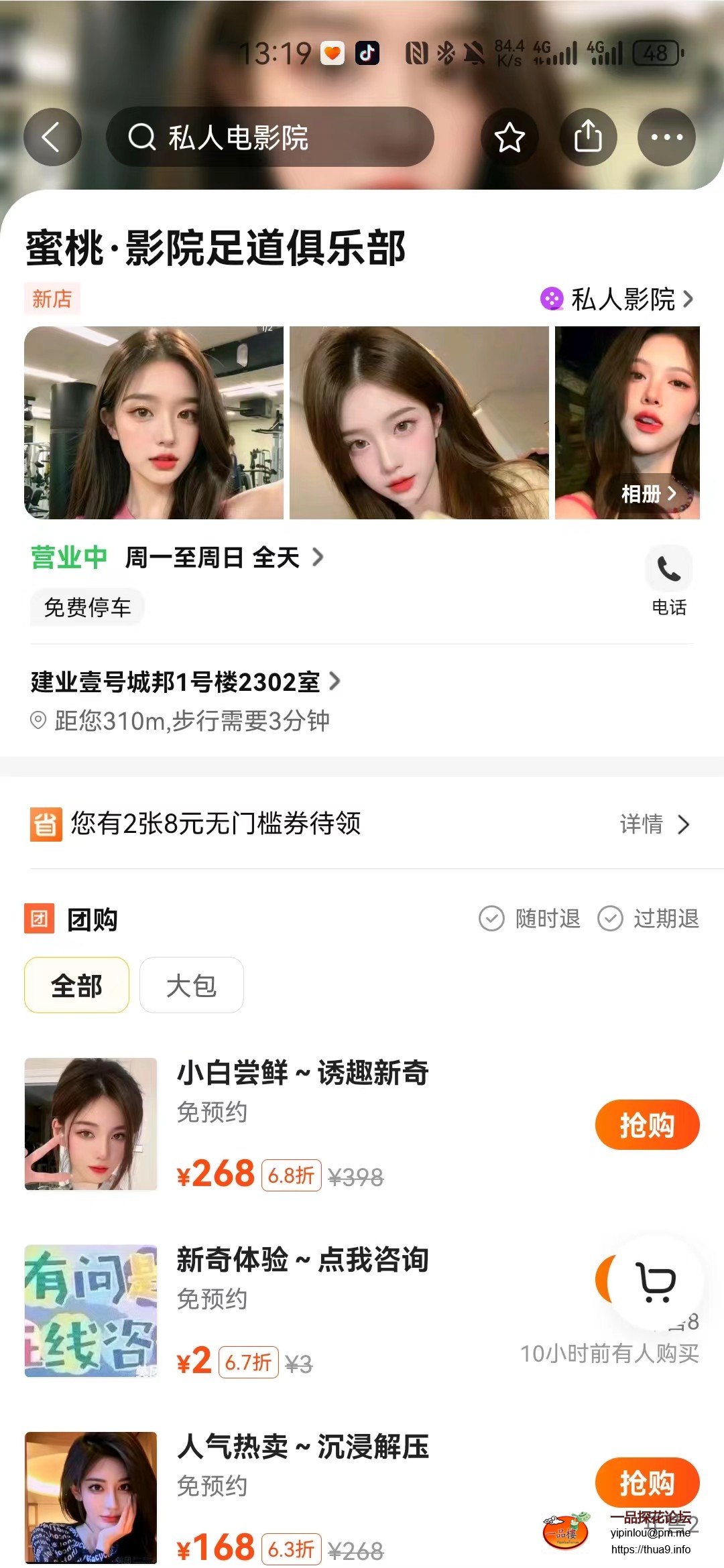
Task: Tap the 私人电影院 search box
Action: coord(269,137)
